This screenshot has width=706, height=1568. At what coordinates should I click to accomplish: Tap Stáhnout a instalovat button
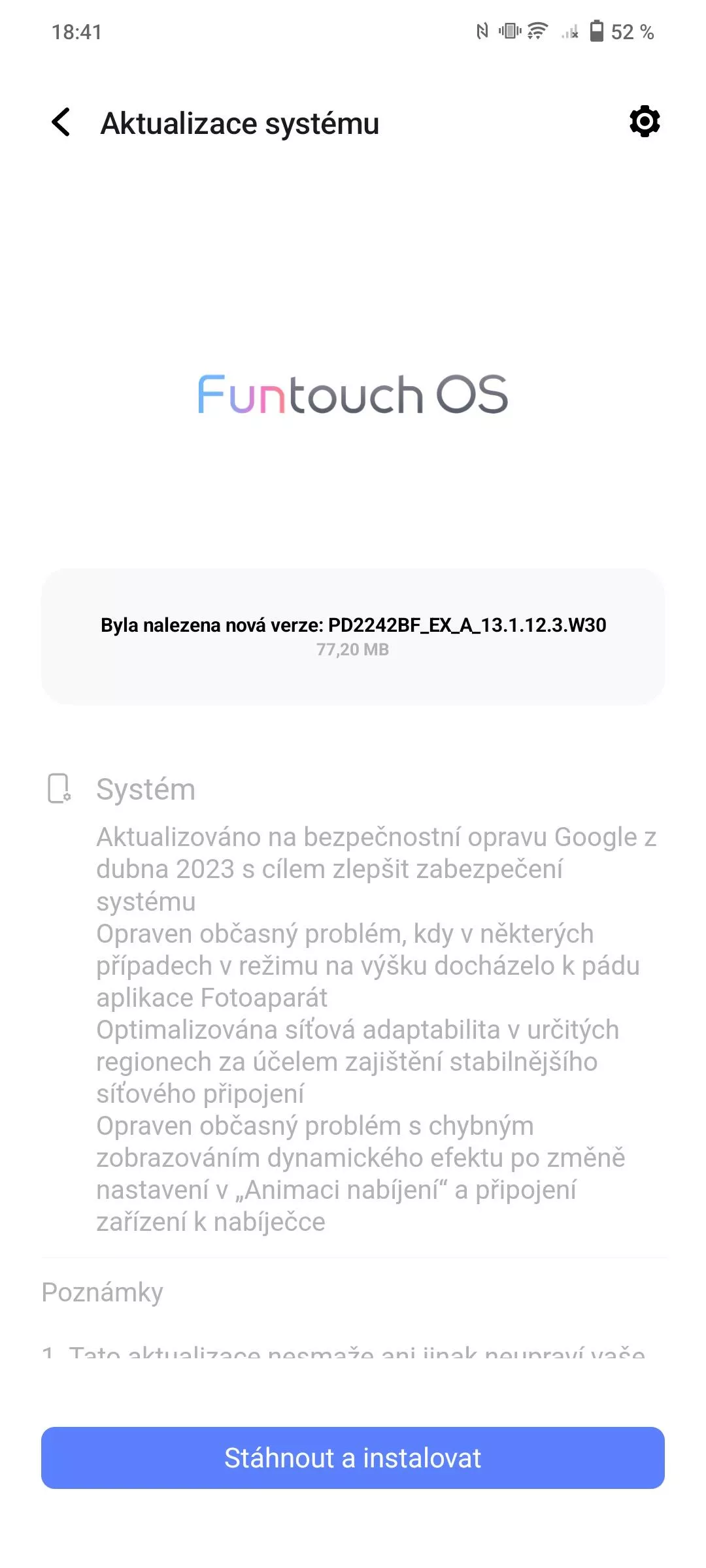tap(353, 1458)
